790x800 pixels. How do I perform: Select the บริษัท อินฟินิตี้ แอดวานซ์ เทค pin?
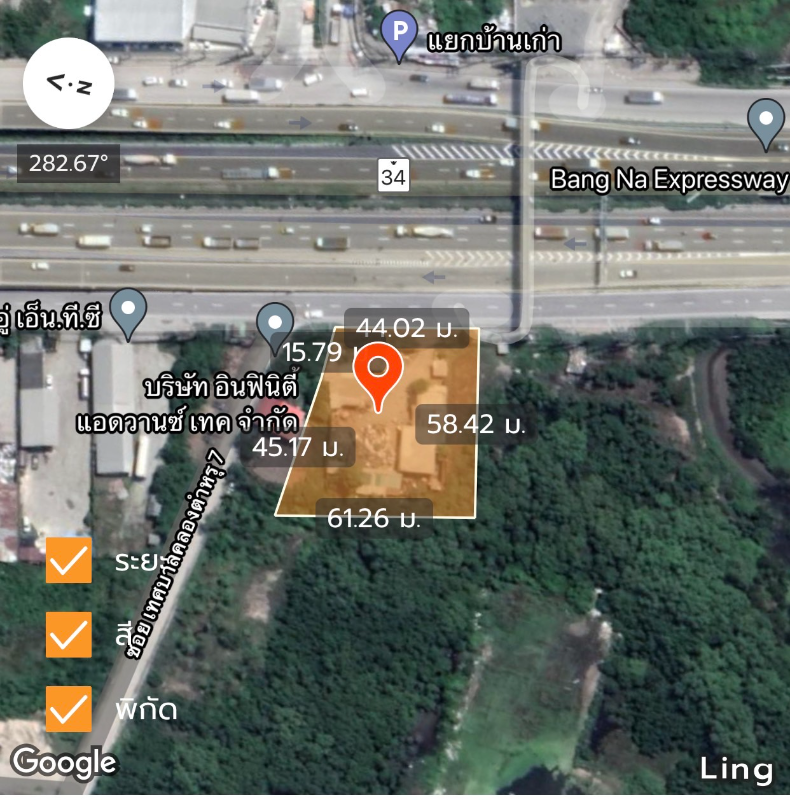275,325
